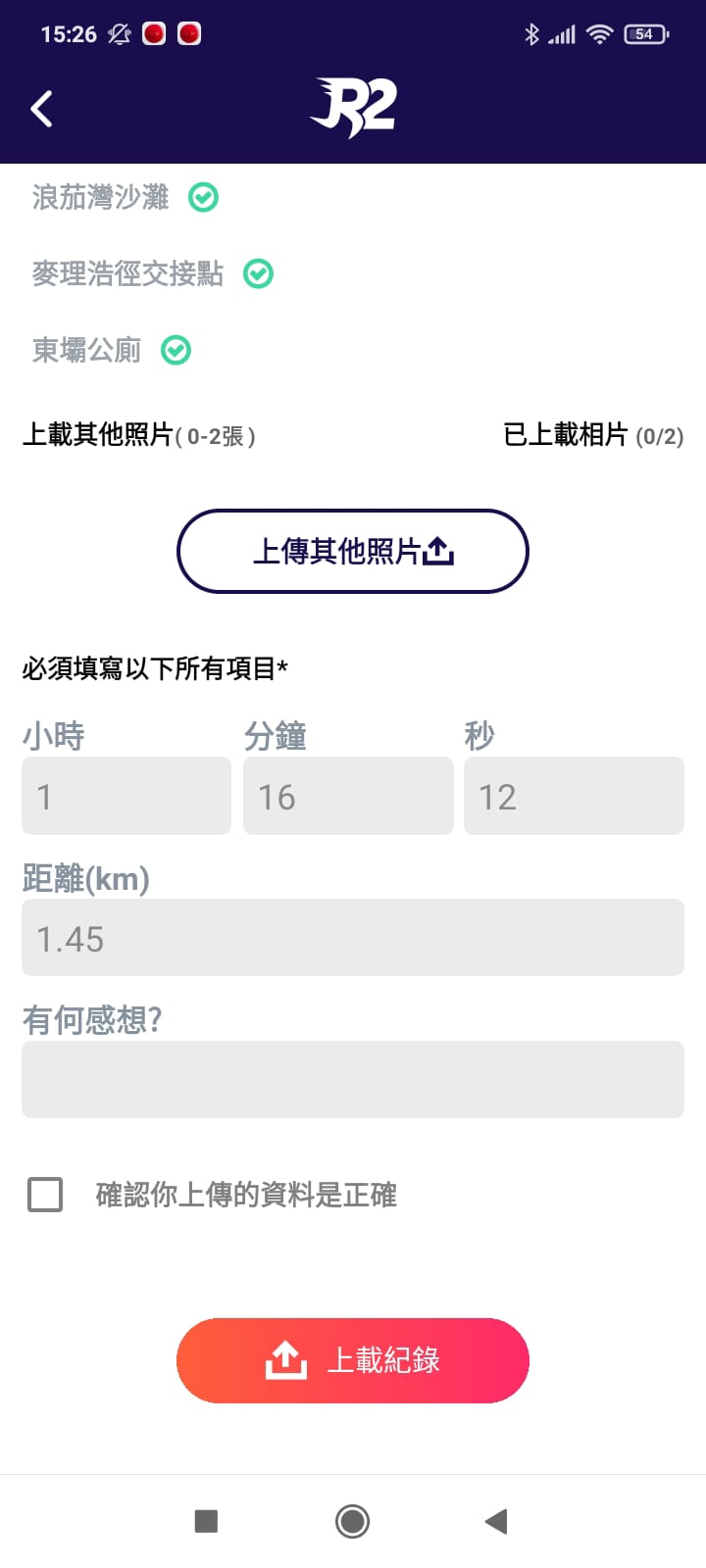Select the 小時 hours field
Image resolution: width=706 pixels, height=1568 pixels.
pyautogui.click(x=126, y=796)
